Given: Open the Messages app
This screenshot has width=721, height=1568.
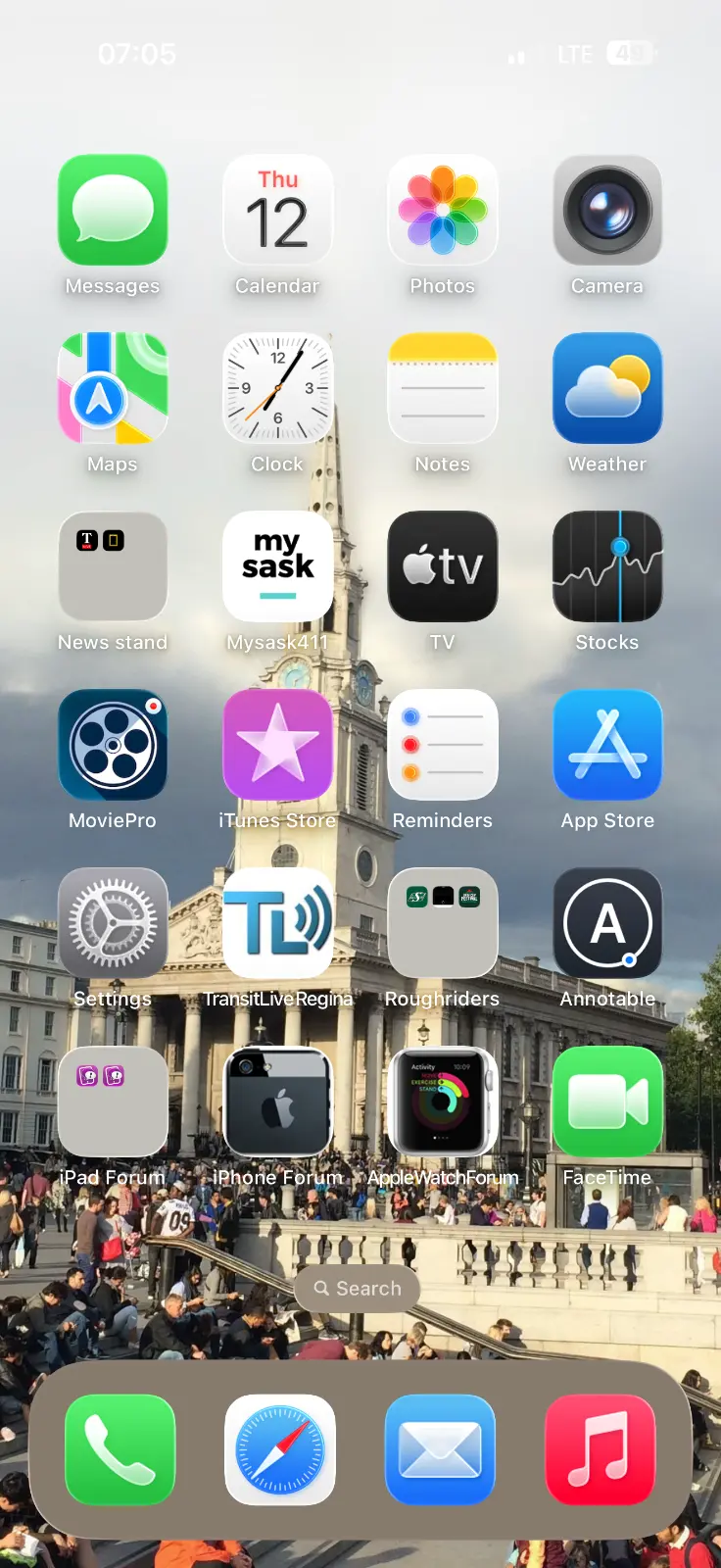Looking at the screenshot, I should [113, 210].
